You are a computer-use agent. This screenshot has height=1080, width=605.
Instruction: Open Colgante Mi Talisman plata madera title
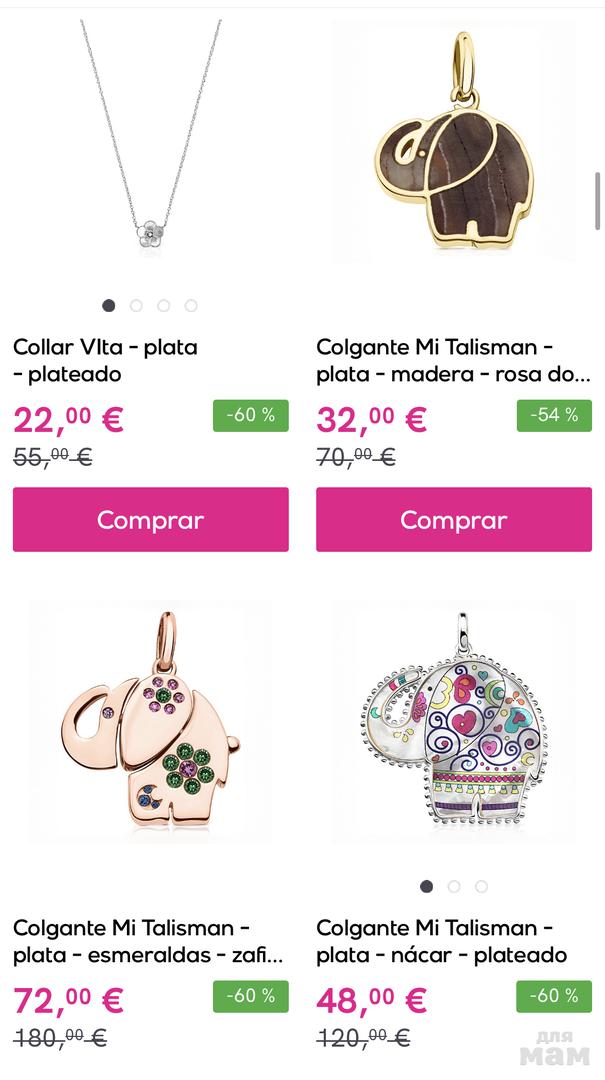pyautogui.click(x=453, y=361)
